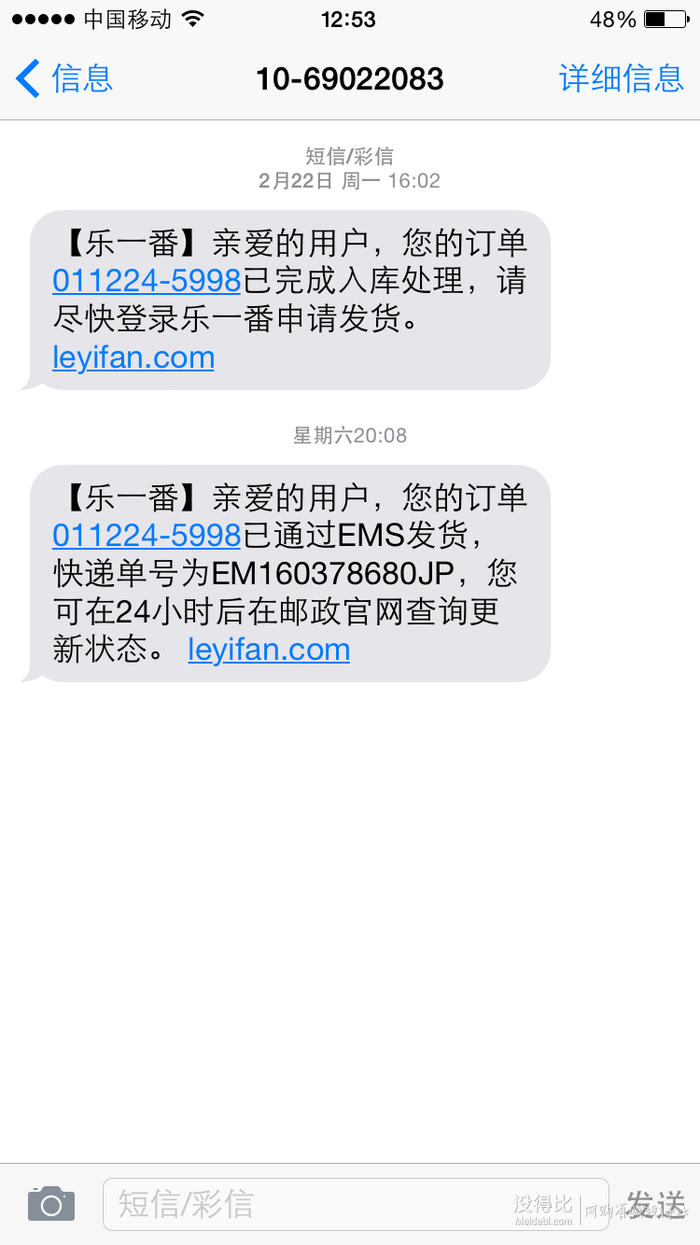Tap order number link in first message
This screenshot has height=1245, width=700.
point(147,280)
